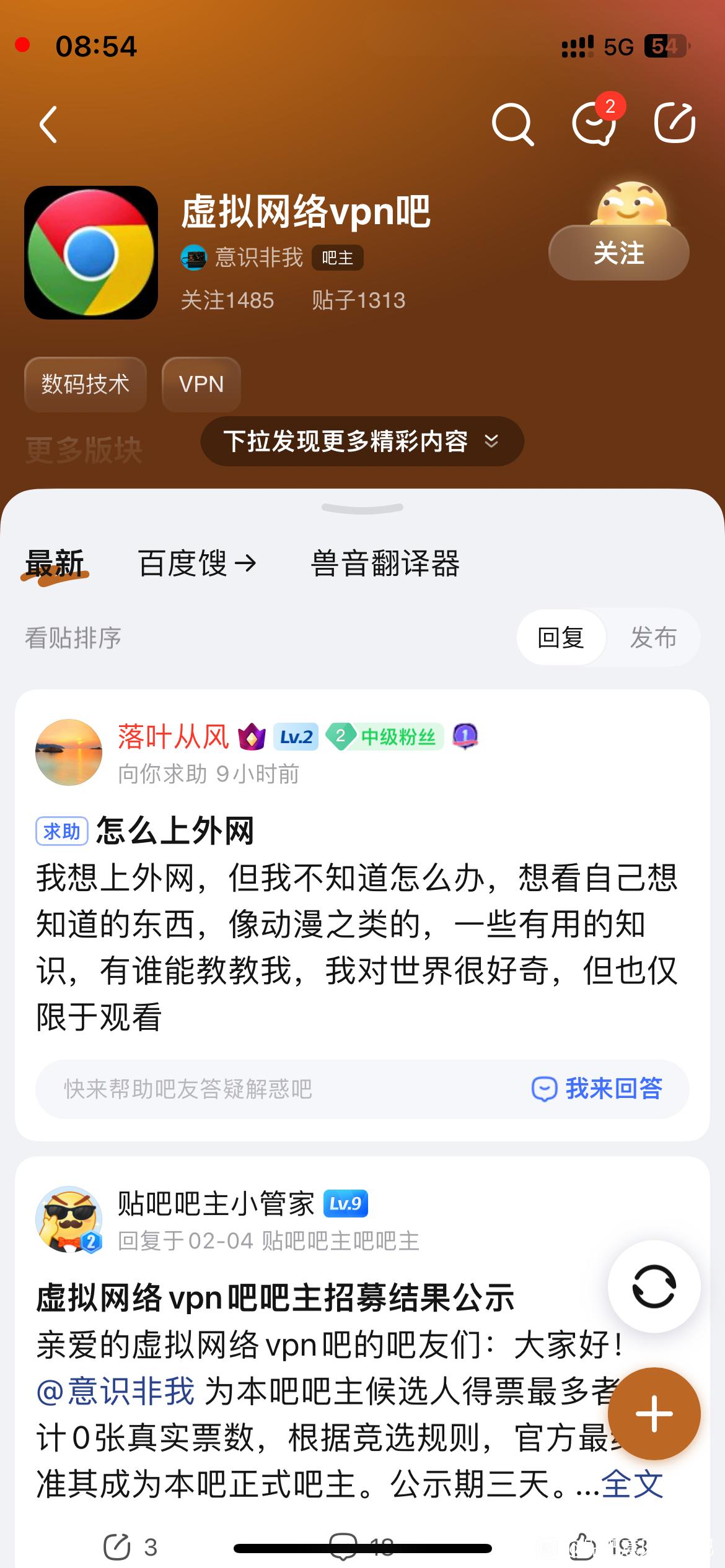Sort posts by 发布

(653, 637)
